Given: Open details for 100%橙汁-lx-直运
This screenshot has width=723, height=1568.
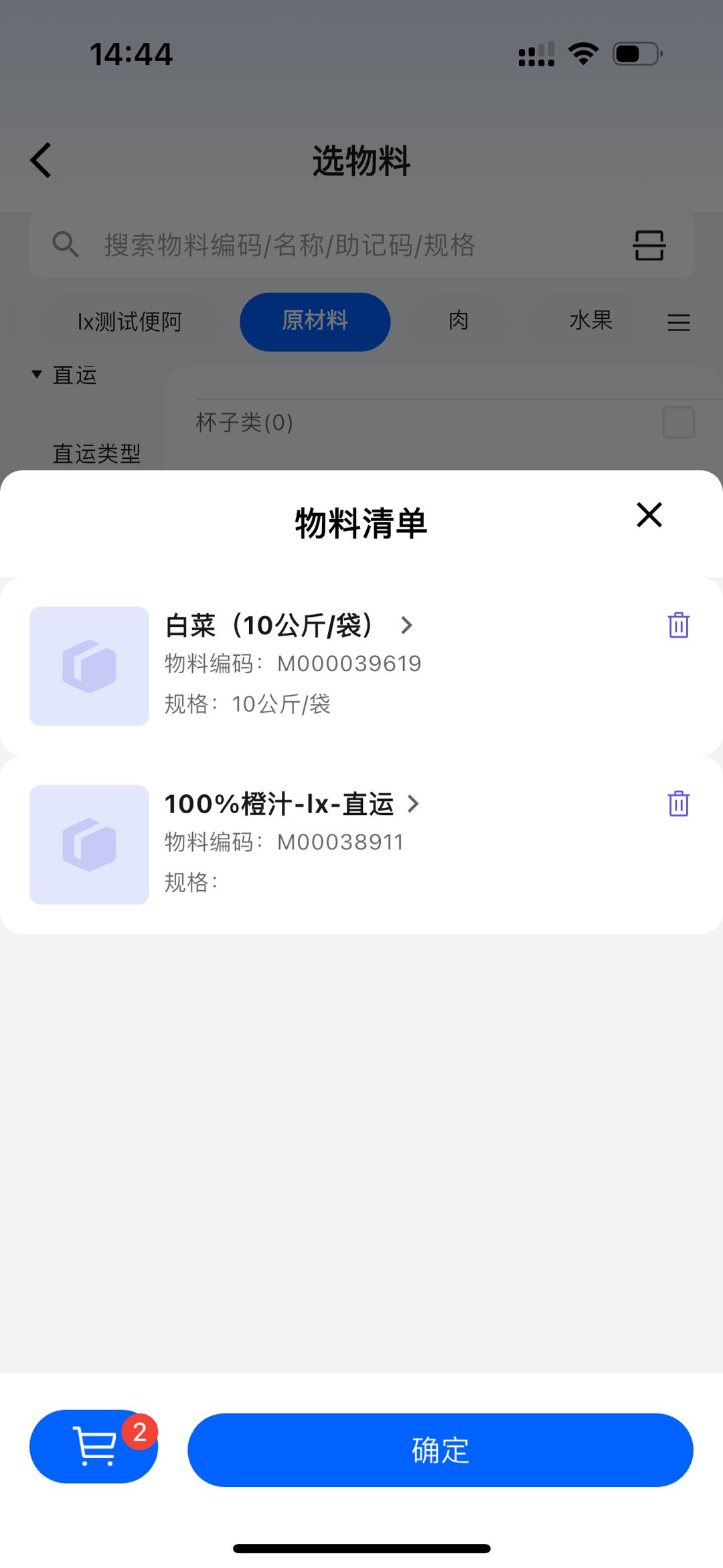Looking at the screenshot, I should tap(413, 804).
